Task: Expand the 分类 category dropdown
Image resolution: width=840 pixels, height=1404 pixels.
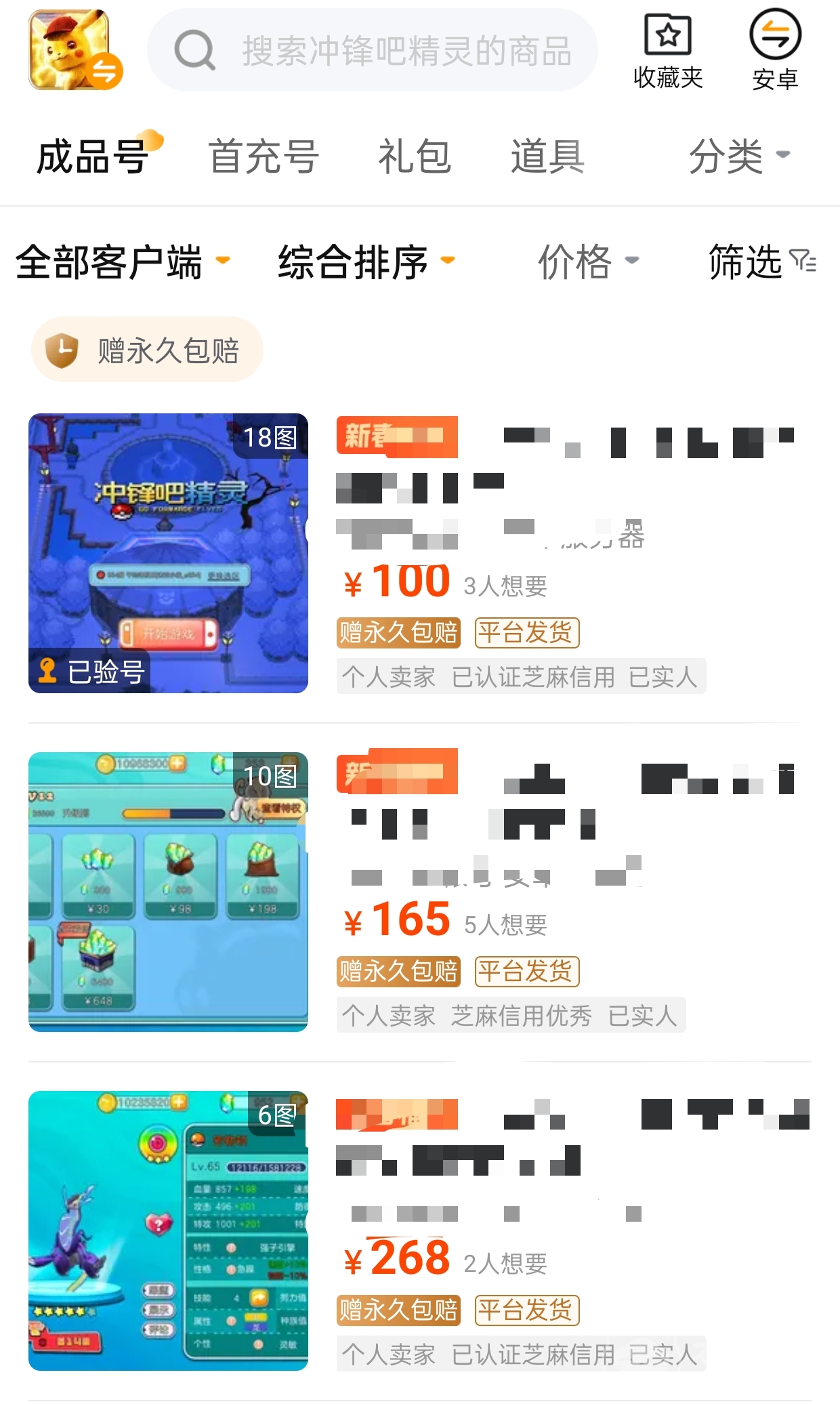Action: (738, 156)
